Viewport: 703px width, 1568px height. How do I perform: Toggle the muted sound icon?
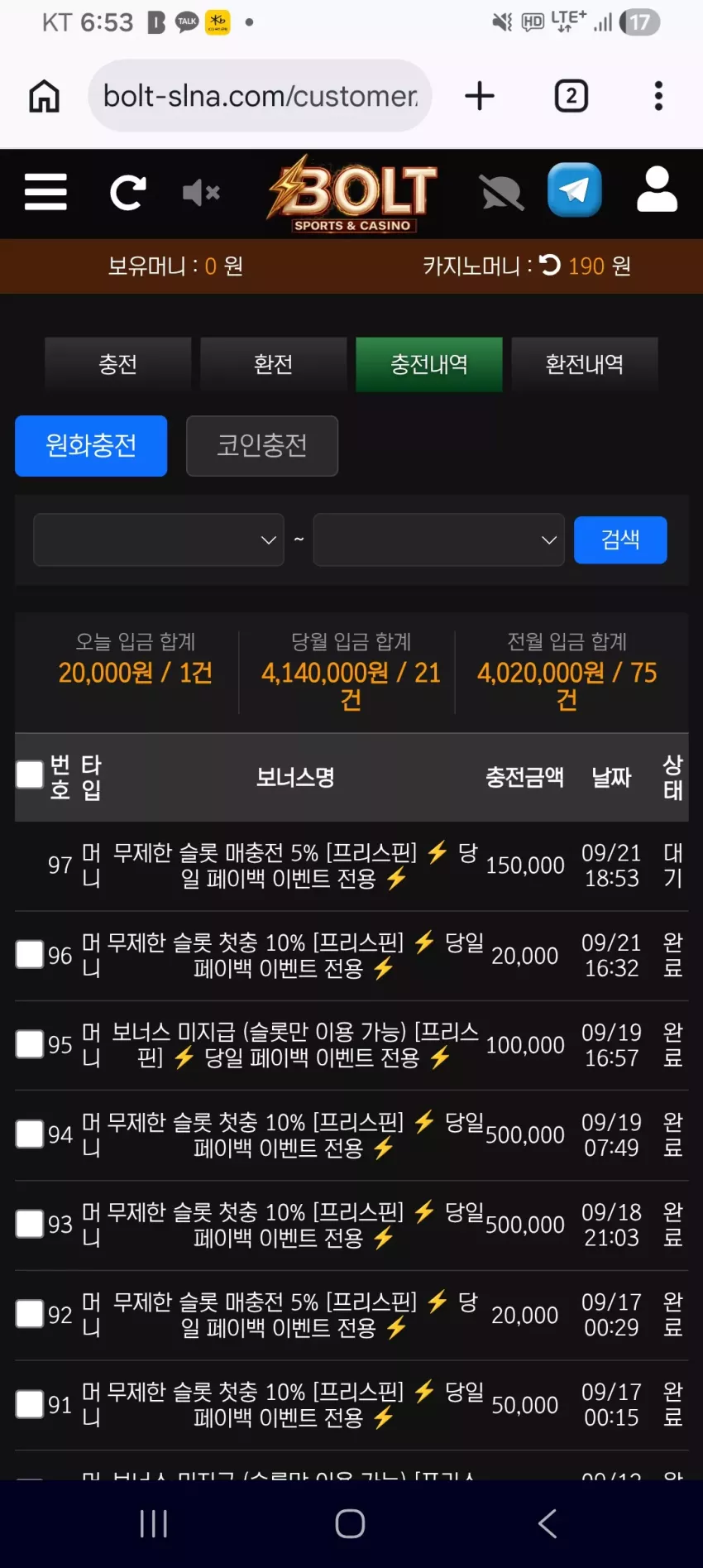point(201,194)
